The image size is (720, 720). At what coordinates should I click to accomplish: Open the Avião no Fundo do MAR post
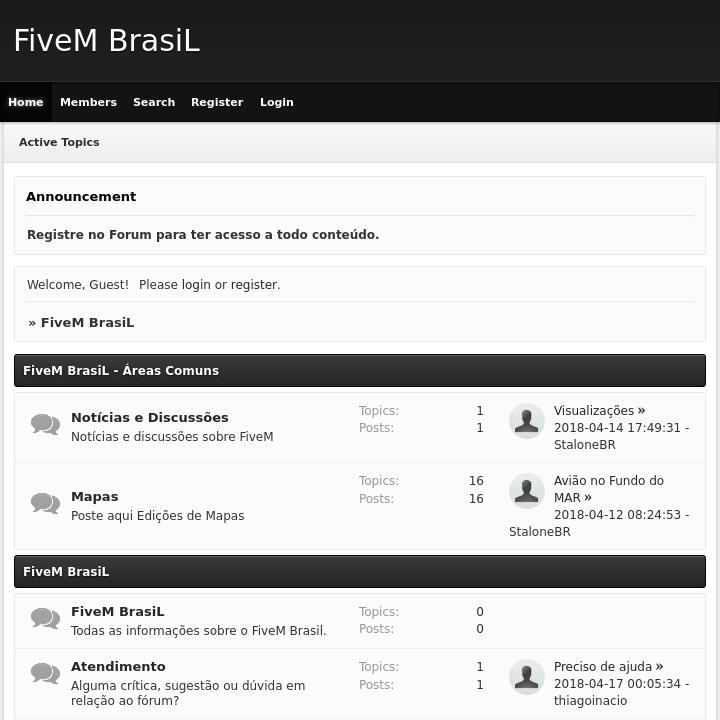point(608,481)
